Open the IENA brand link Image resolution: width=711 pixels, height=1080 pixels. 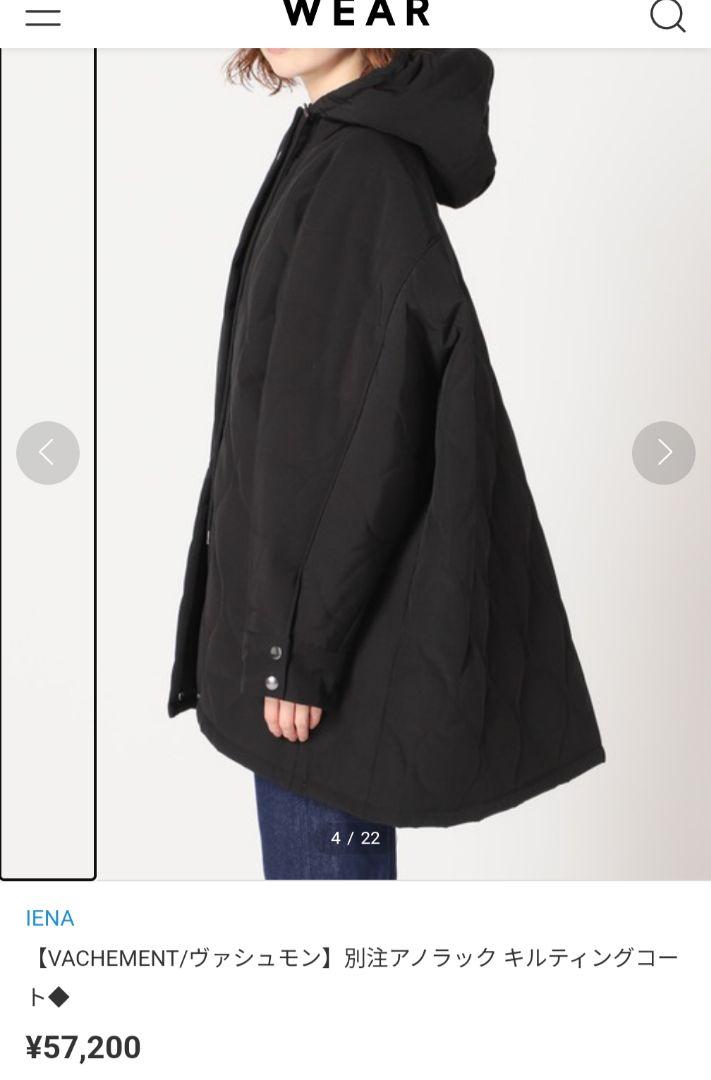coord(50,918)
